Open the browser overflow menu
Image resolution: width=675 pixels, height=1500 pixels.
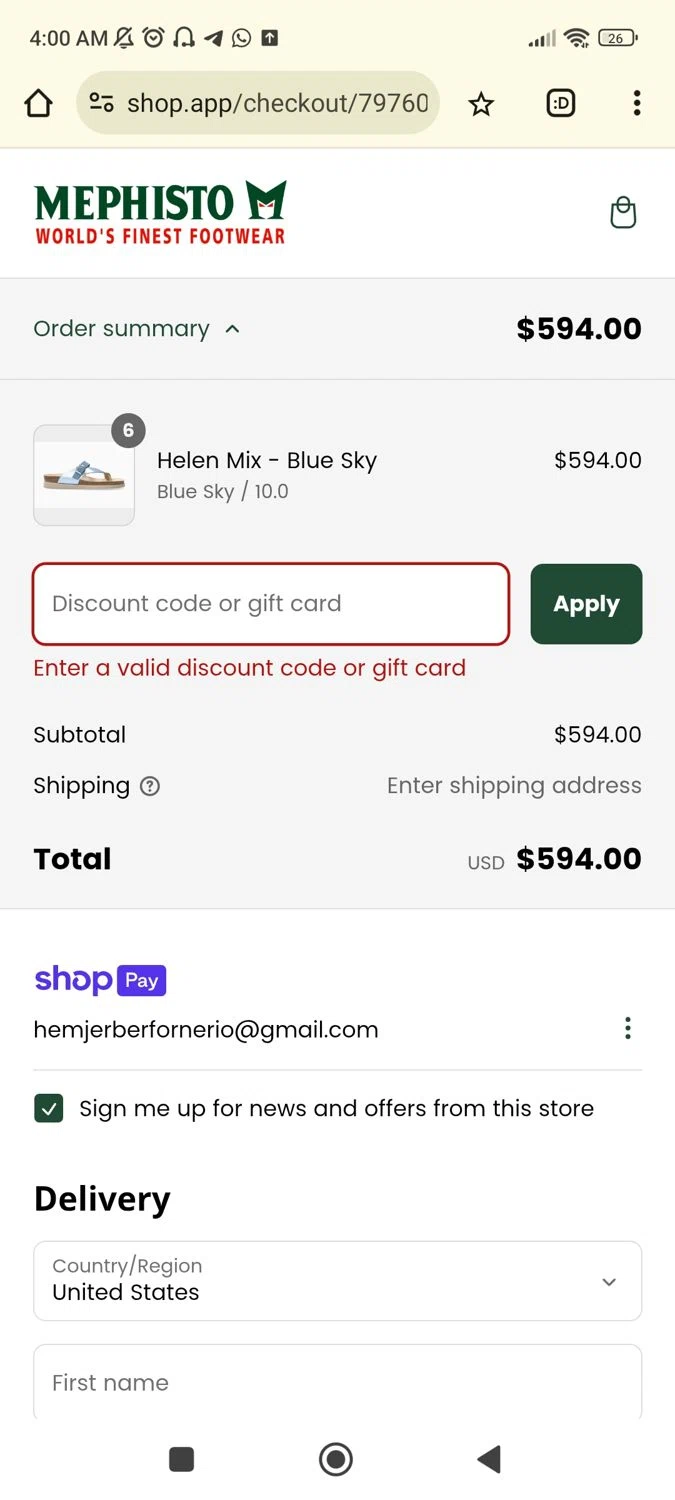coord(637,103)
